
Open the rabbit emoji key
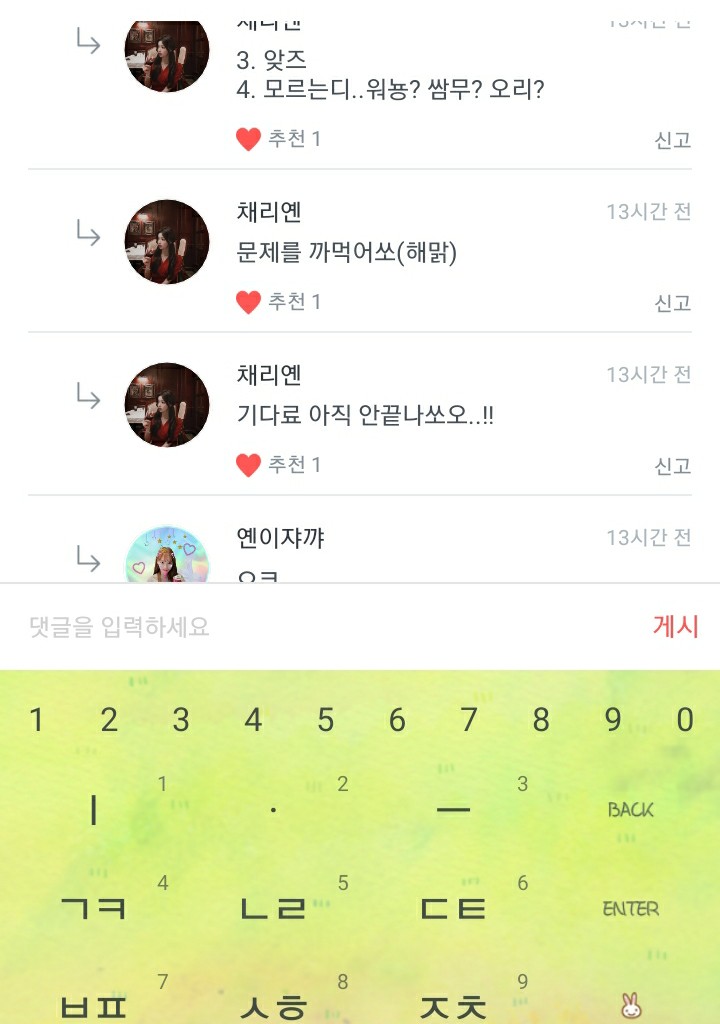click(x=630, y=1005)
